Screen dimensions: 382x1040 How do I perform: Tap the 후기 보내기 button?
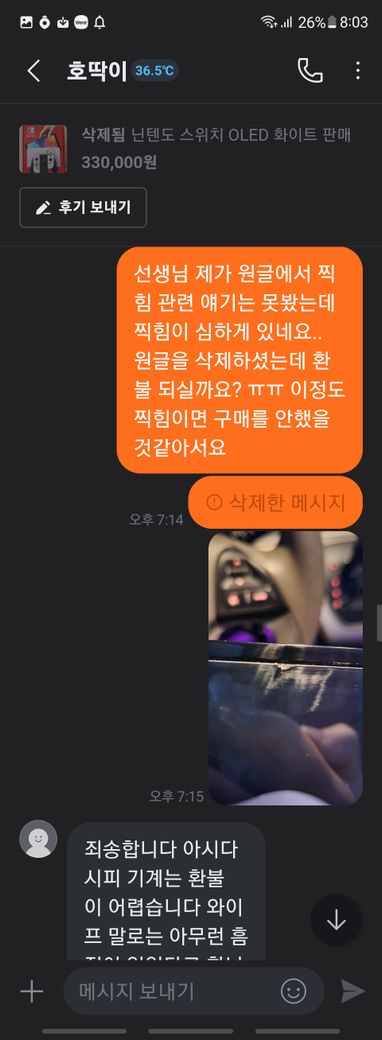[83, 208]
